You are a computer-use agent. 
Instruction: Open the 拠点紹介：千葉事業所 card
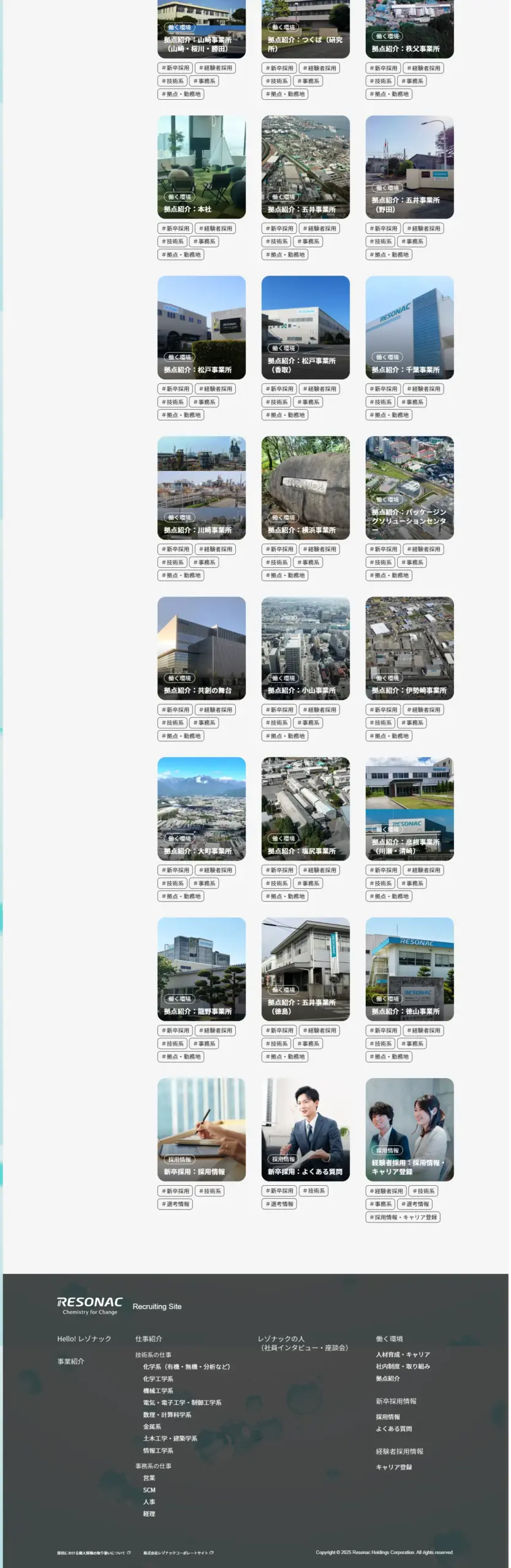pos(409,328)
